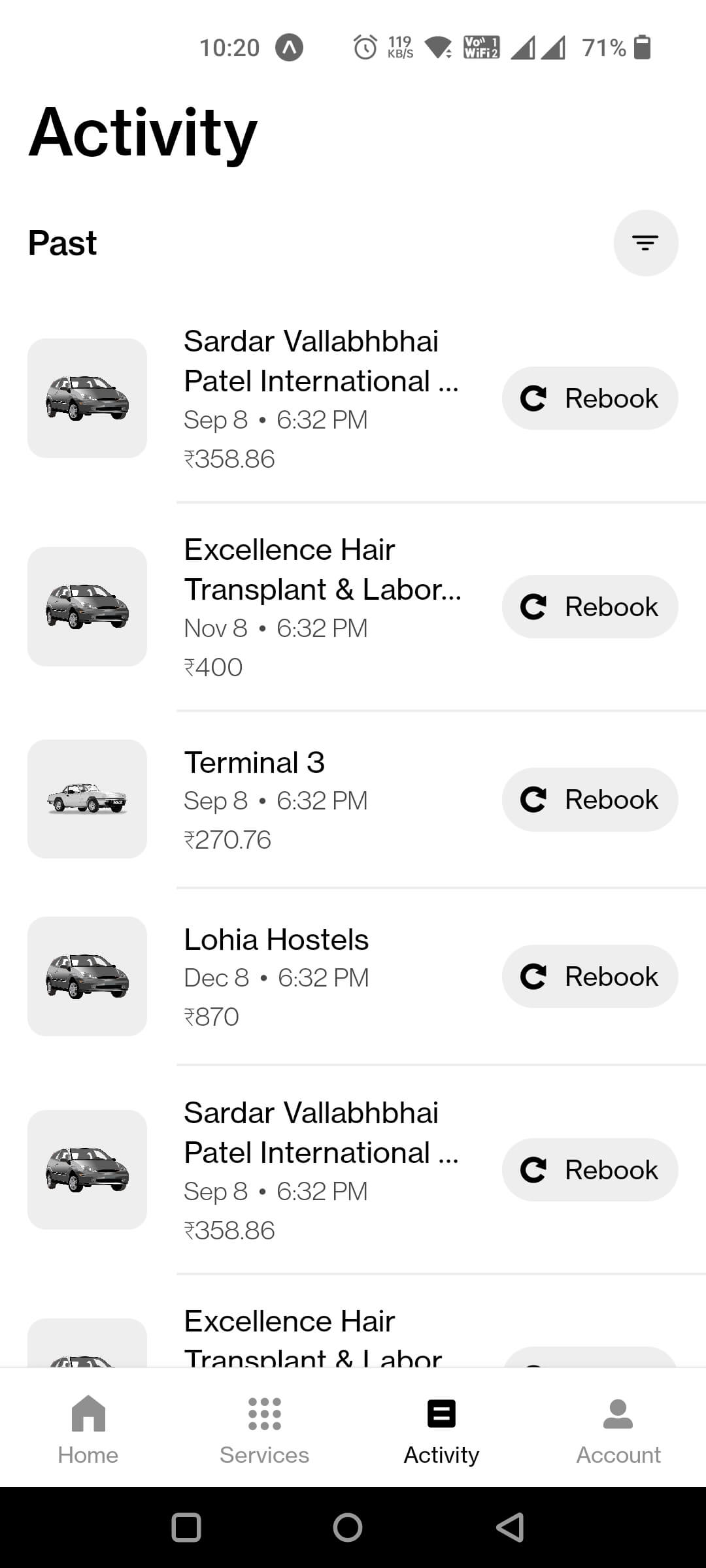Tap the system back button
The height and width of the screenshot is (1568, 706).
coord(511,1527)
